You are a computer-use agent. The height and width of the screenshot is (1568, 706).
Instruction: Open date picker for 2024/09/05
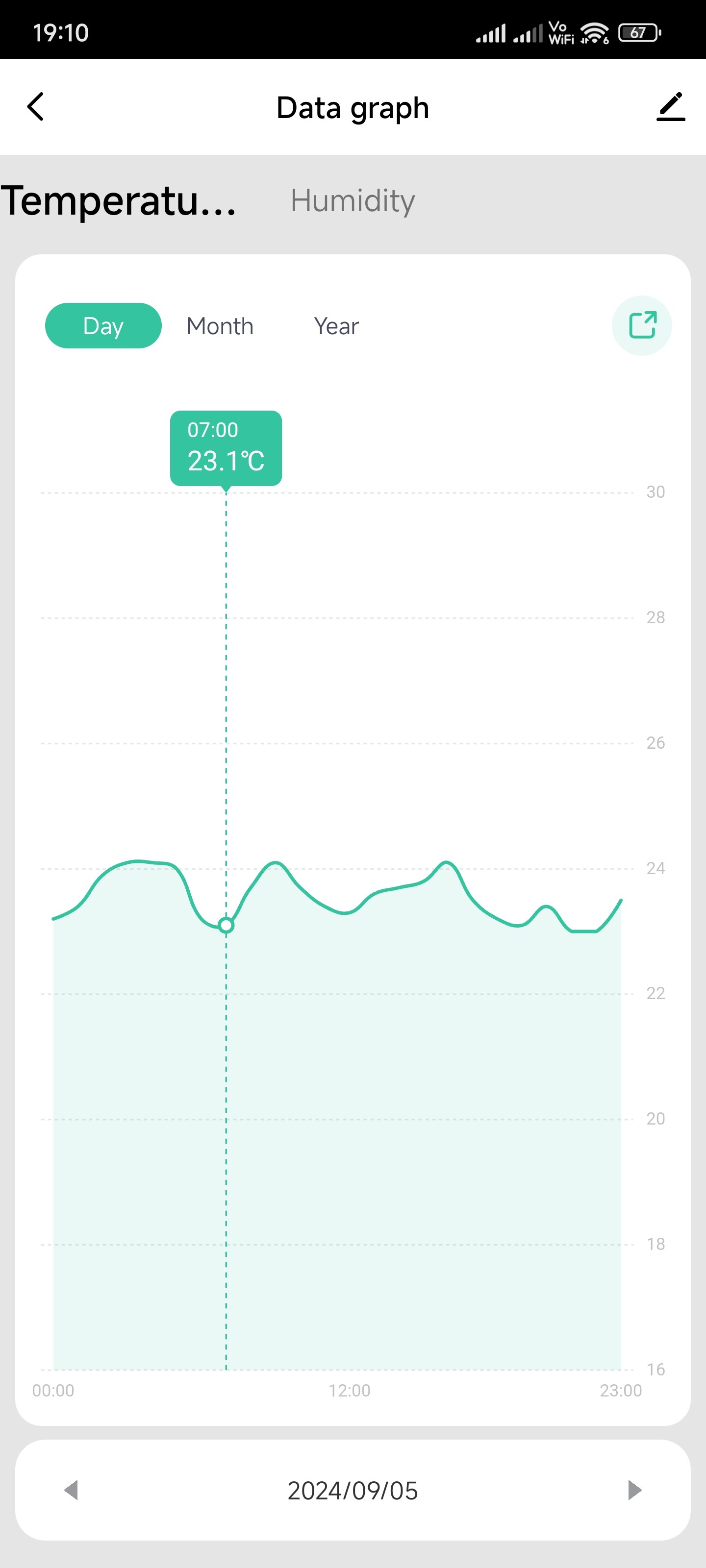(353, 1491)
